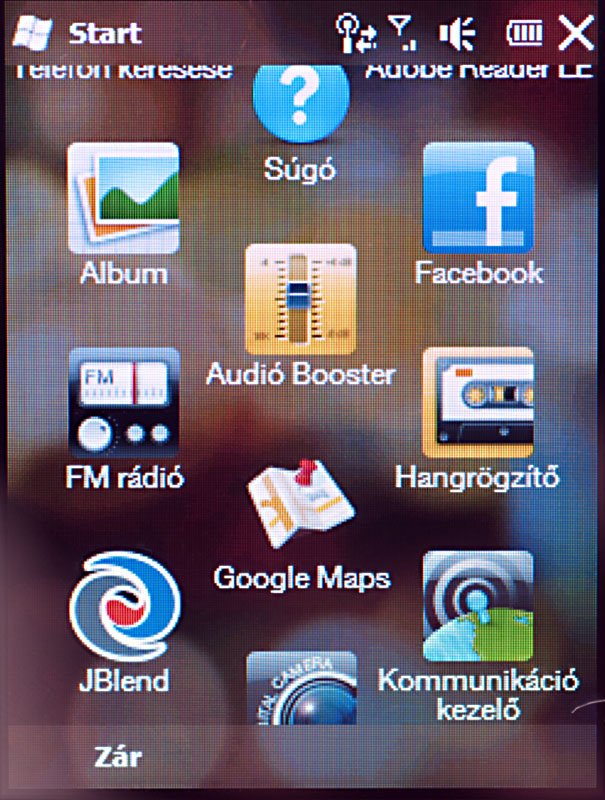Launch Google Maps
The height and width of the screenshot is (800, 605).
click(301, 505)
